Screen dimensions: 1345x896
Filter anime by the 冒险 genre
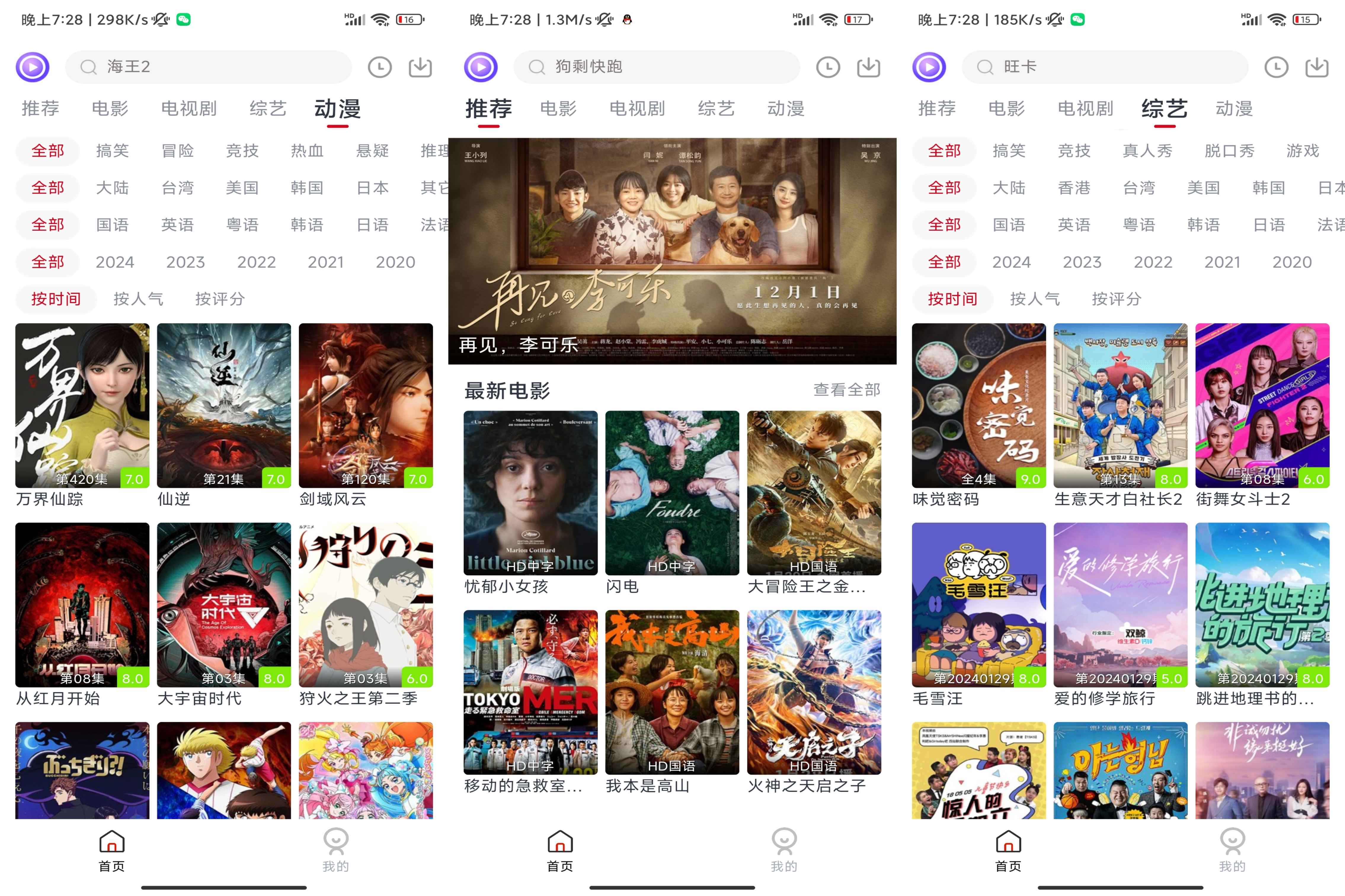(x=178, y=151)
